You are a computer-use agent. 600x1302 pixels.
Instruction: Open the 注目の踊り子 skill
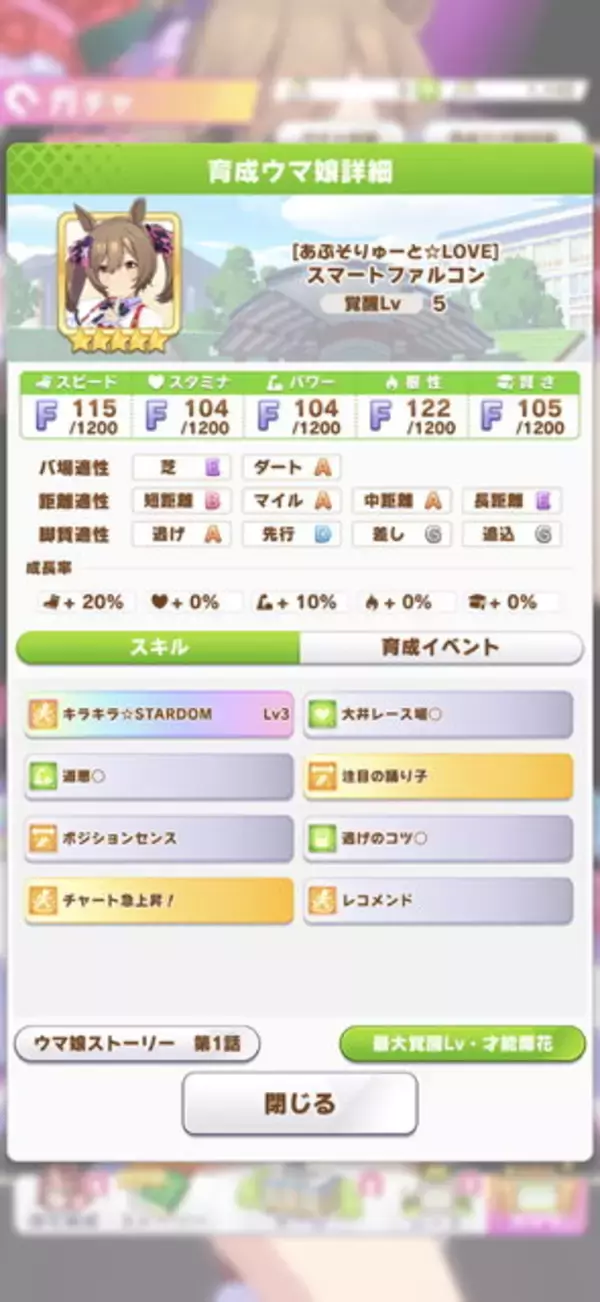point(438,777)
